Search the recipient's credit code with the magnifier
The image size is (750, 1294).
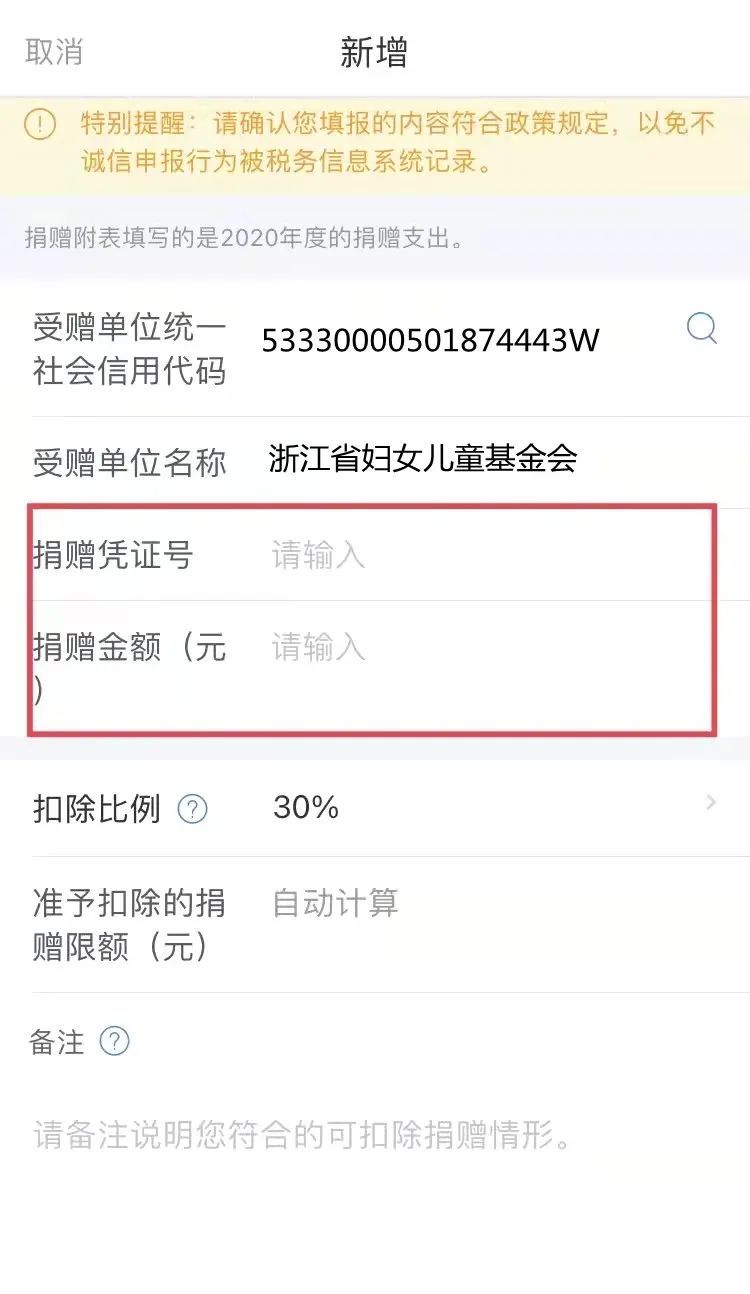click(702, 327)
